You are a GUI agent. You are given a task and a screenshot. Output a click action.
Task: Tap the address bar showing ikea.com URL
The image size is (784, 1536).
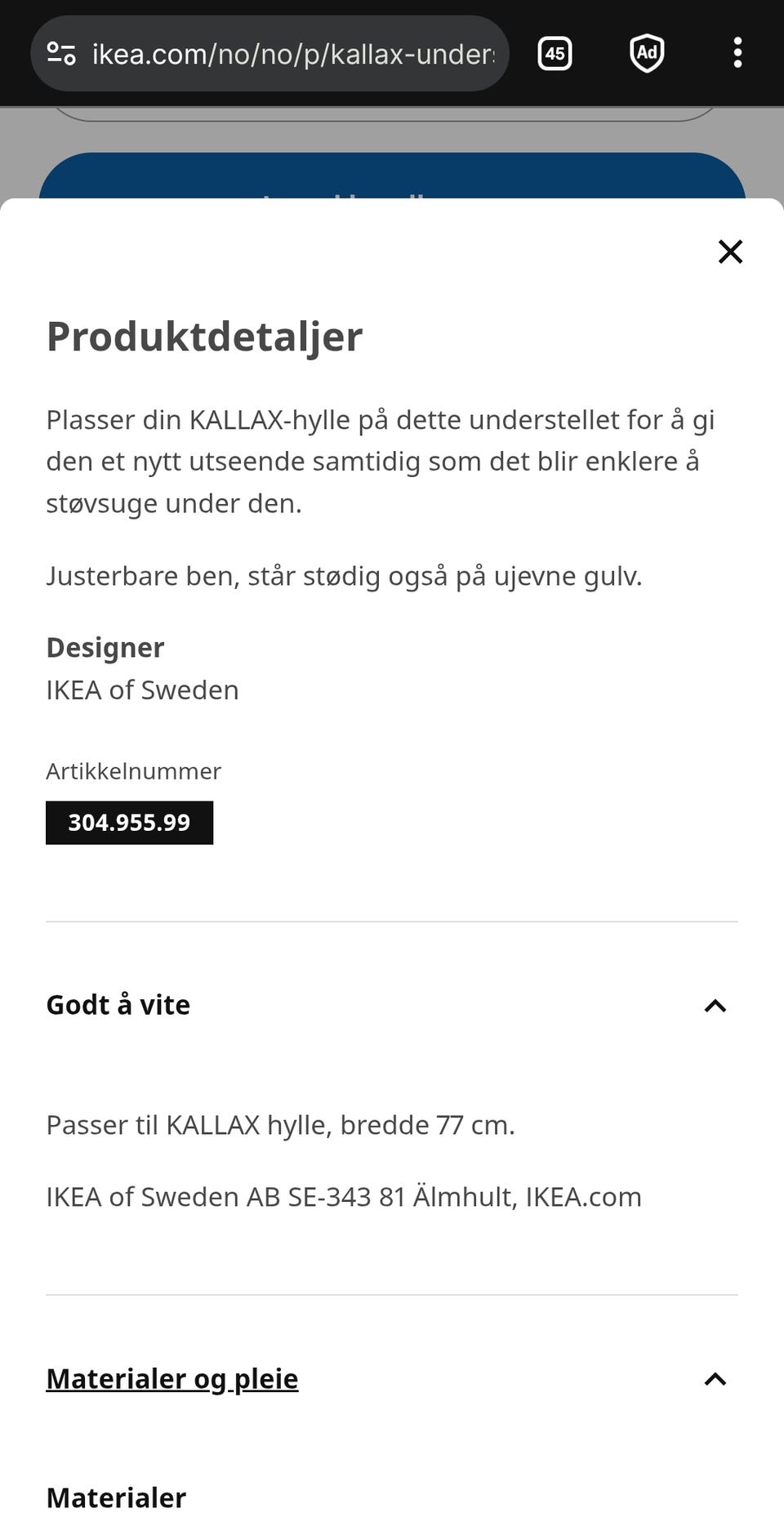269,53
